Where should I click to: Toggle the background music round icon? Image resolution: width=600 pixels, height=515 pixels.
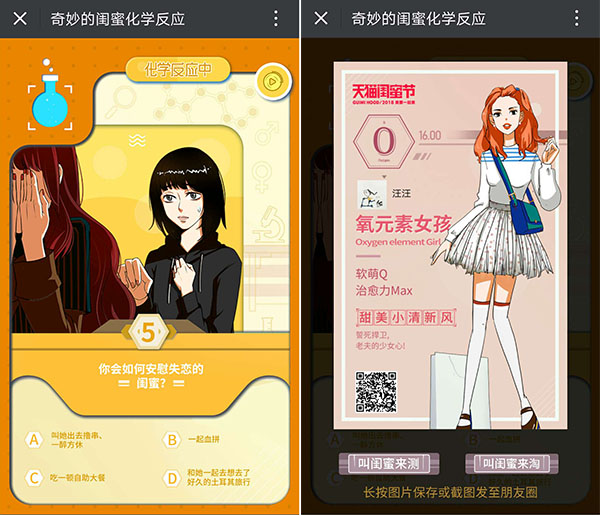coord(268,80)
